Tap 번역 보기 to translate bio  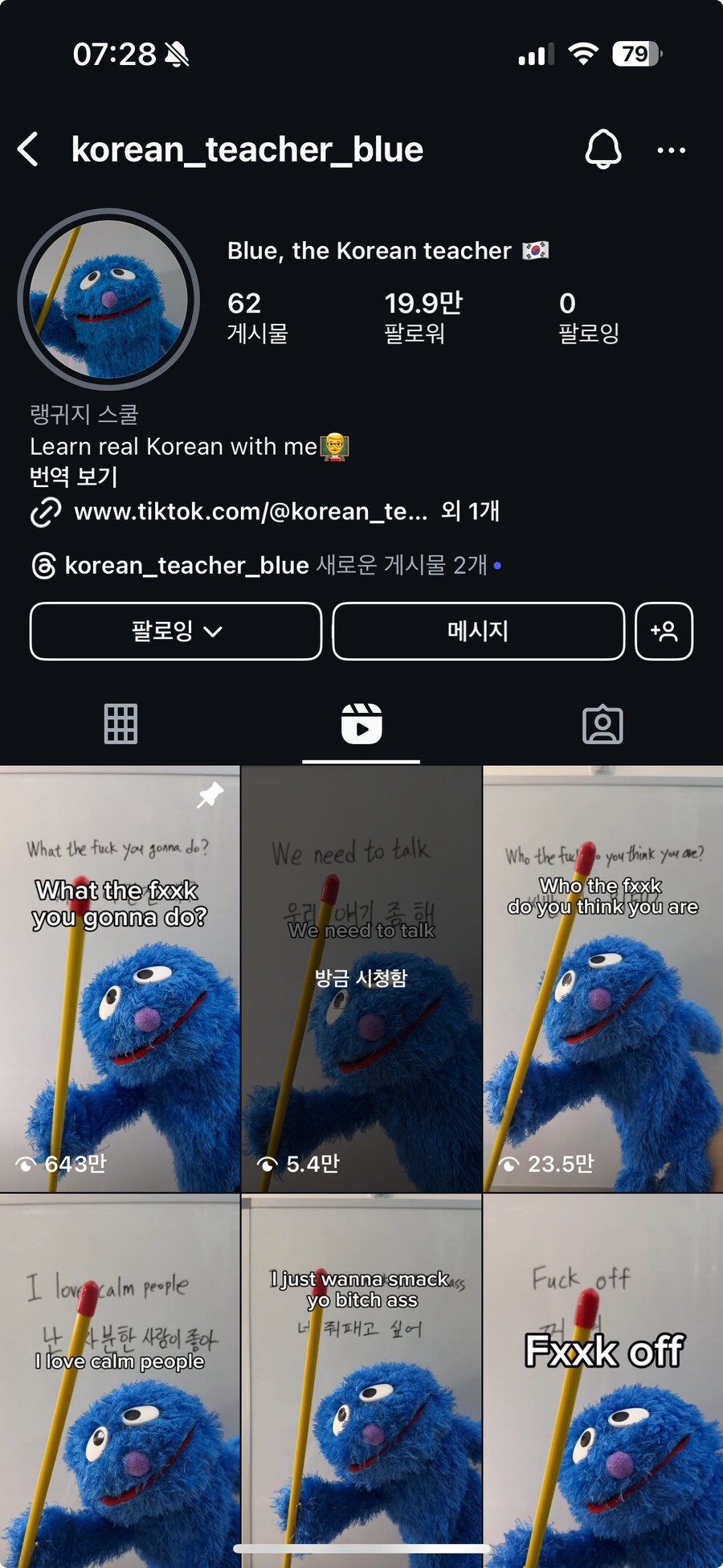pyautogui.click(x=74, y=477)
